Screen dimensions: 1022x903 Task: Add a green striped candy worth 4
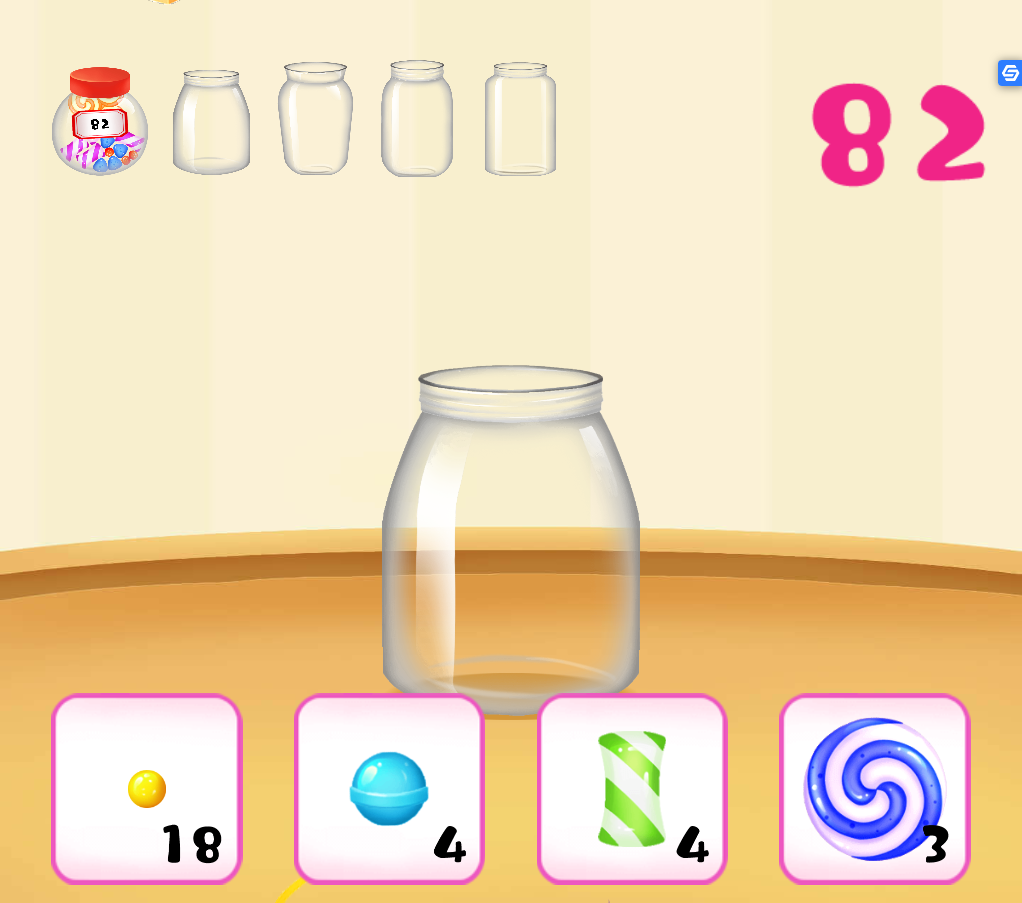(x=632, y=789)
